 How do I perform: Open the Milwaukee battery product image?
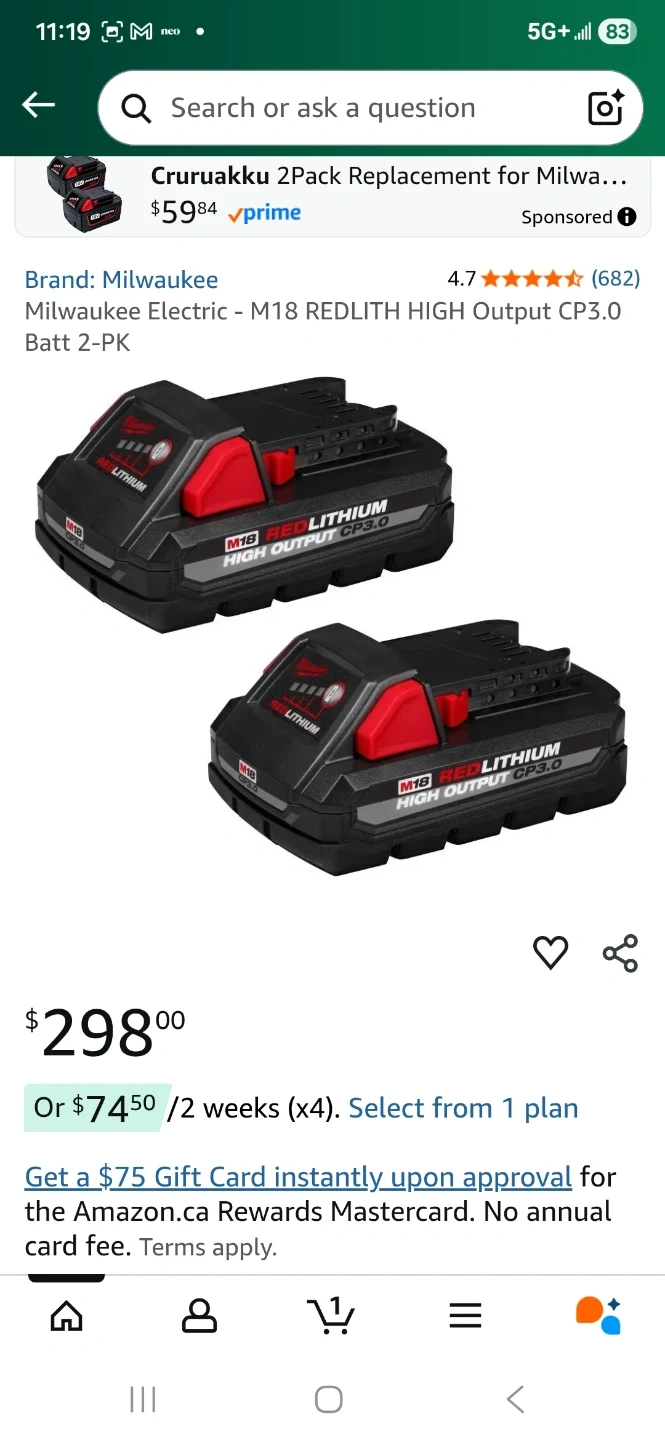[332, 625]
